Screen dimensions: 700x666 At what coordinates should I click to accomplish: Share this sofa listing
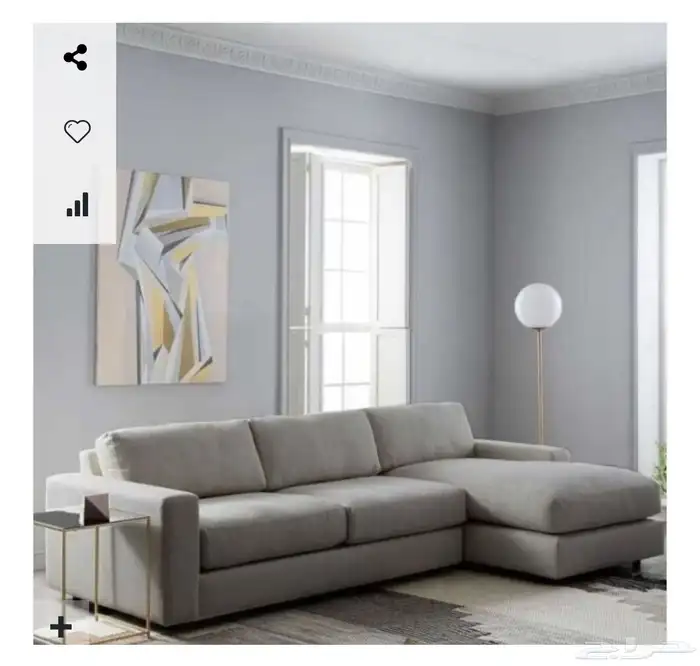pos(76,57)
